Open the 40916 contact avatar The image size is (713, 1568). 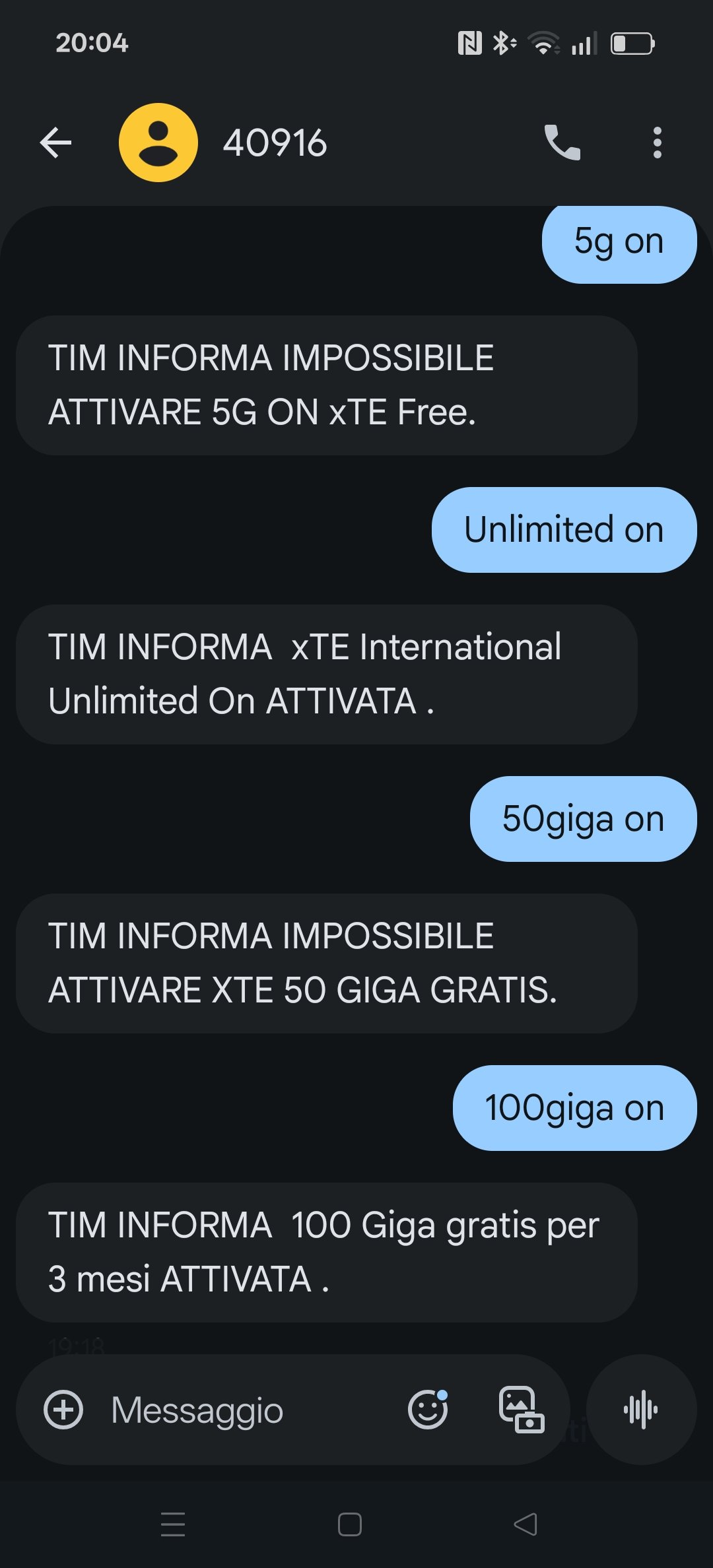[158, 143]
